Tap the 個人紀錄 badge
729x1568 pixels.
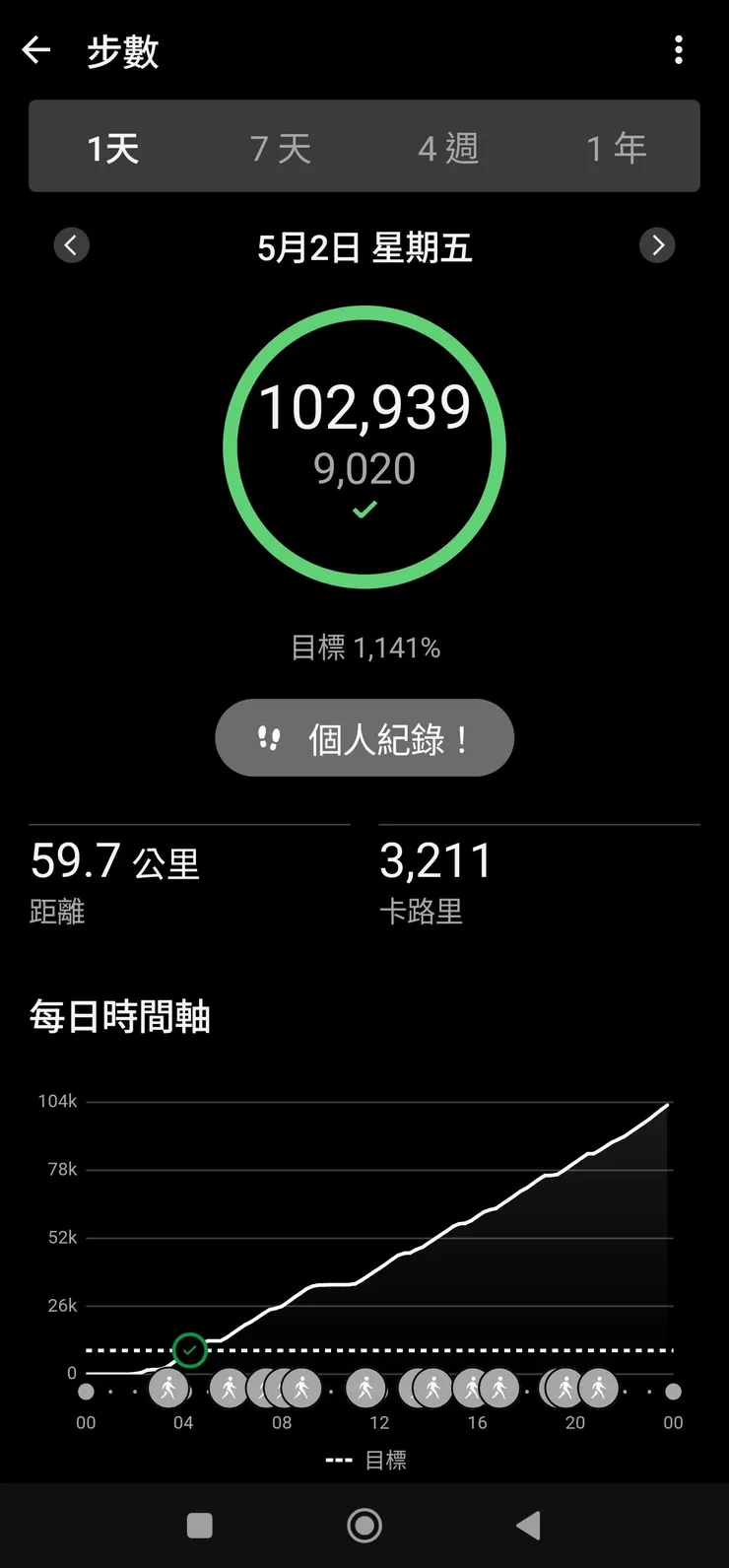[364, 737]
